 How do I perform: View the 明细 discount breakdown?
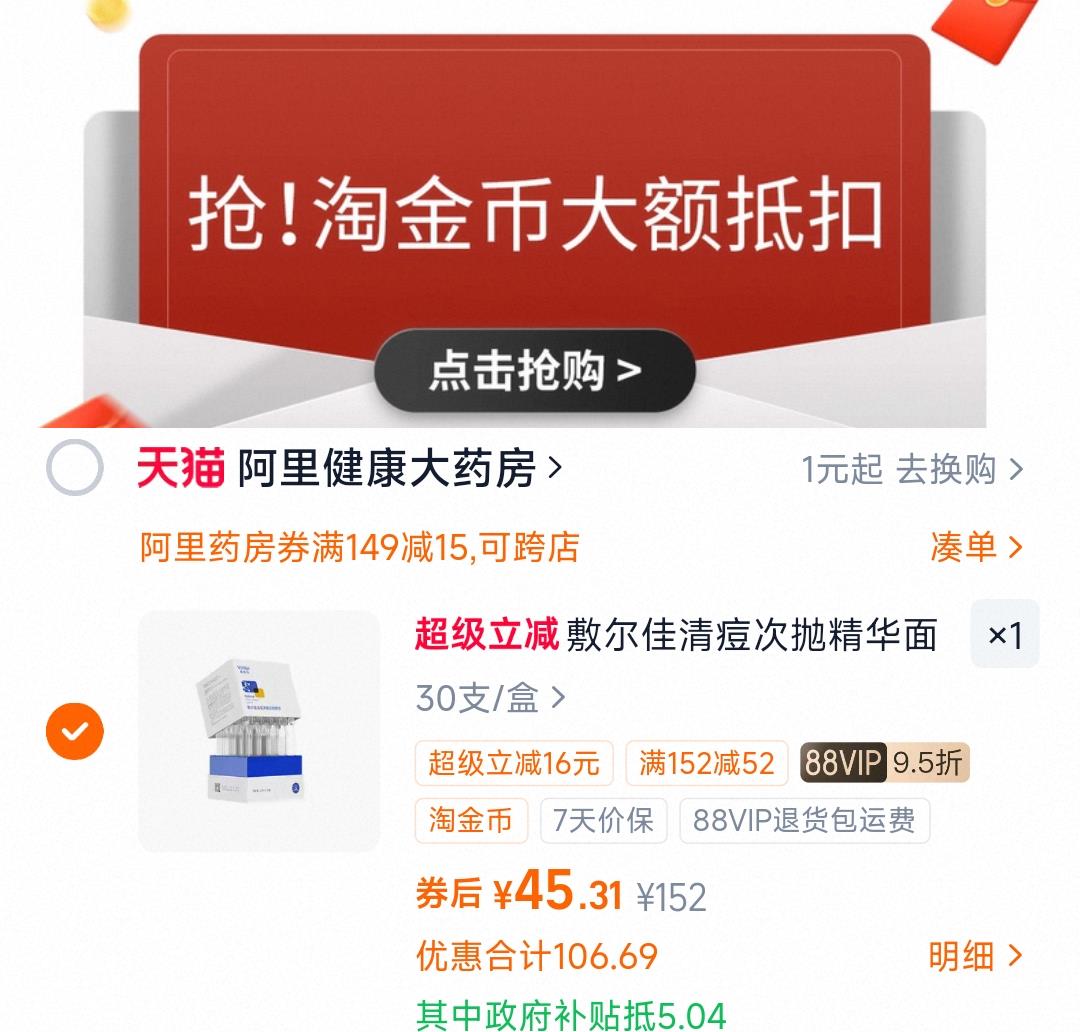tap(975, 956)
